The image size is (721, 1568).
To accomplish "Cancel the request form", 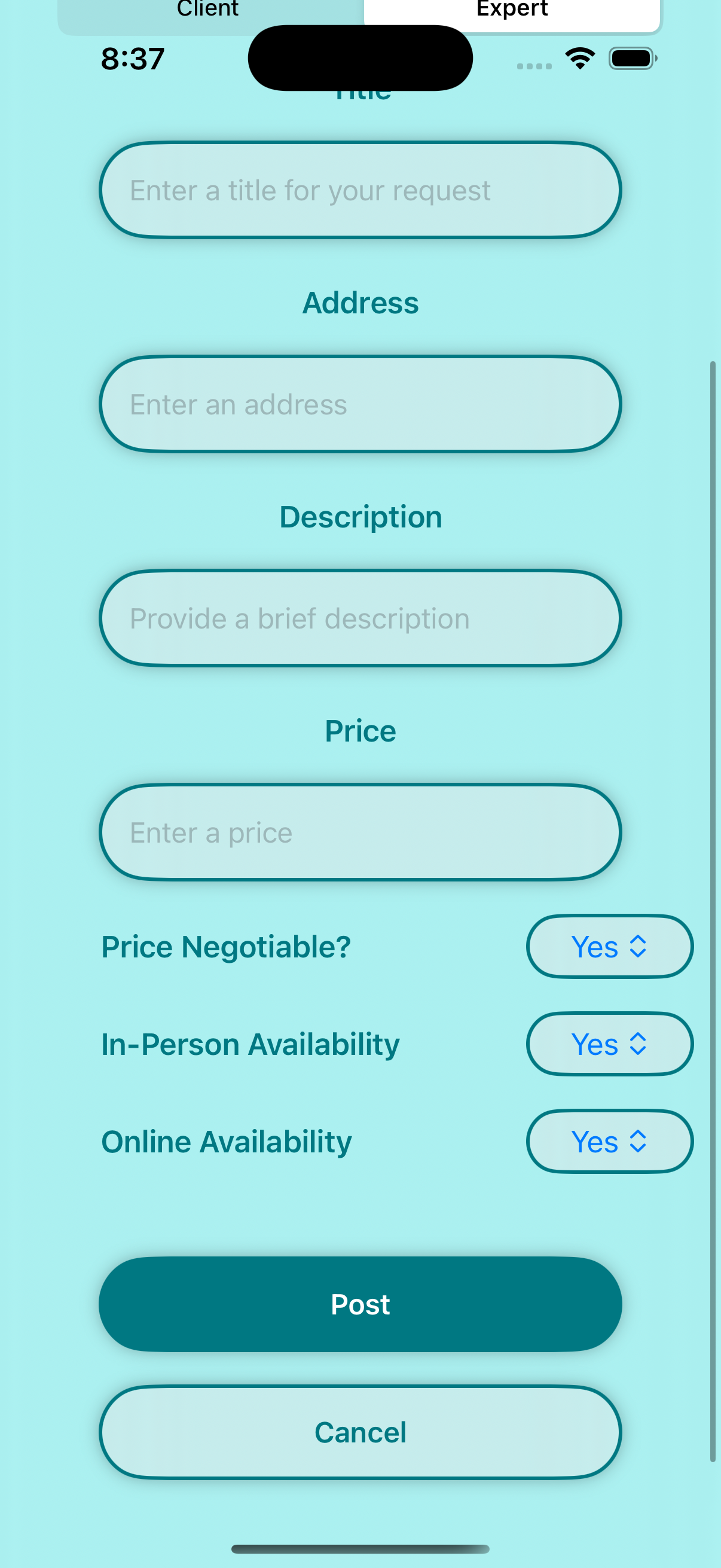I will point(360,1432).
